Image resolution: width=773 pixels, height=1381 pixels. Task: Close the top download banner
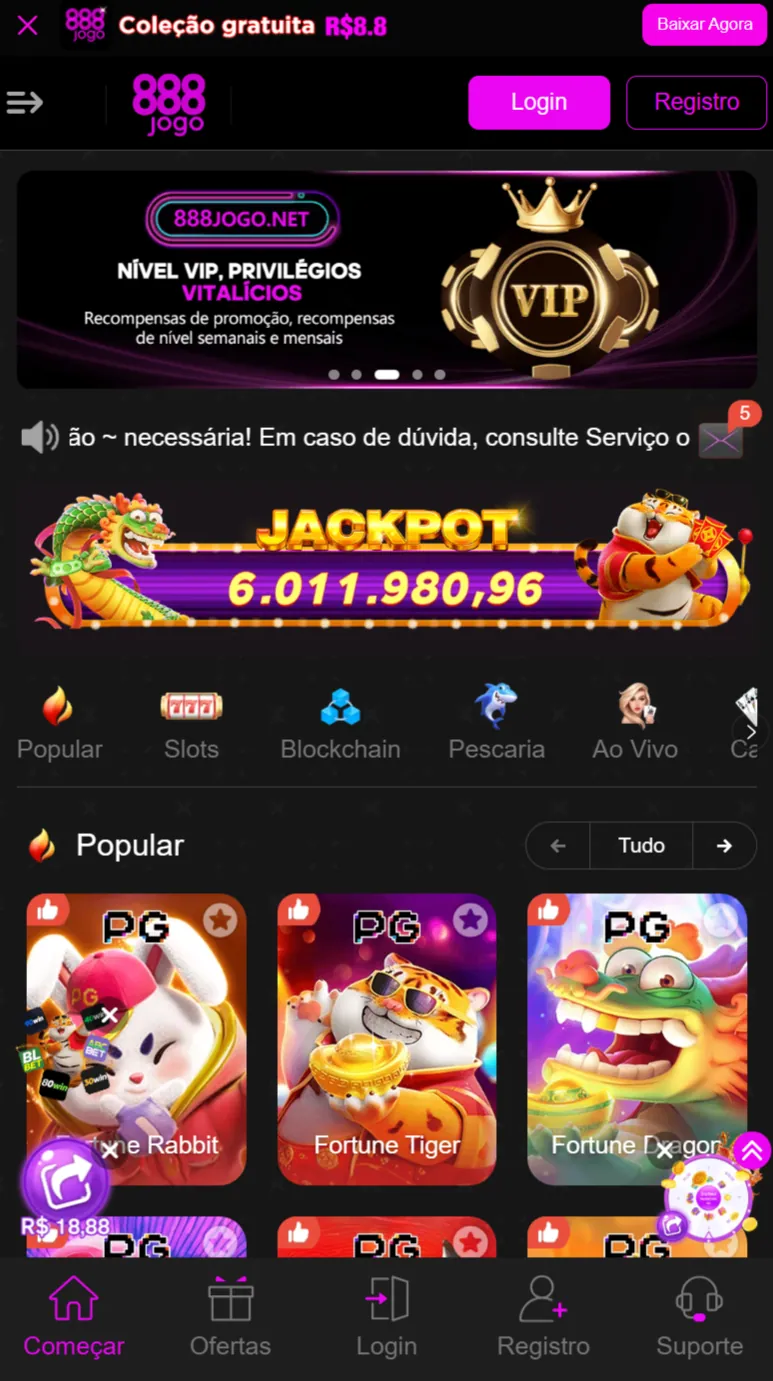click(x=27, y=25)
